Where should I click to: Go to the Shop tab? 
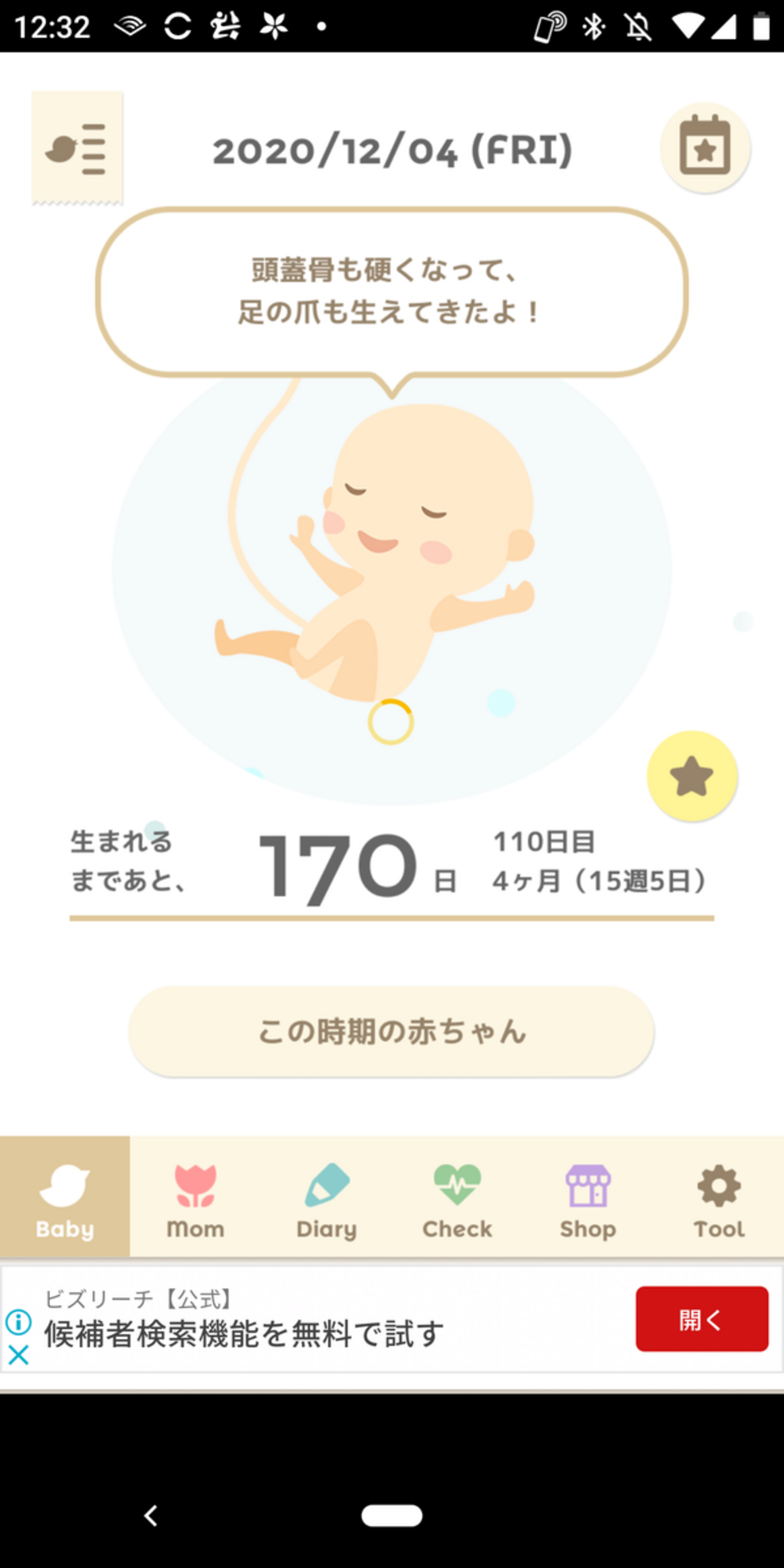pyautogui.click(x=588, y=1196)
